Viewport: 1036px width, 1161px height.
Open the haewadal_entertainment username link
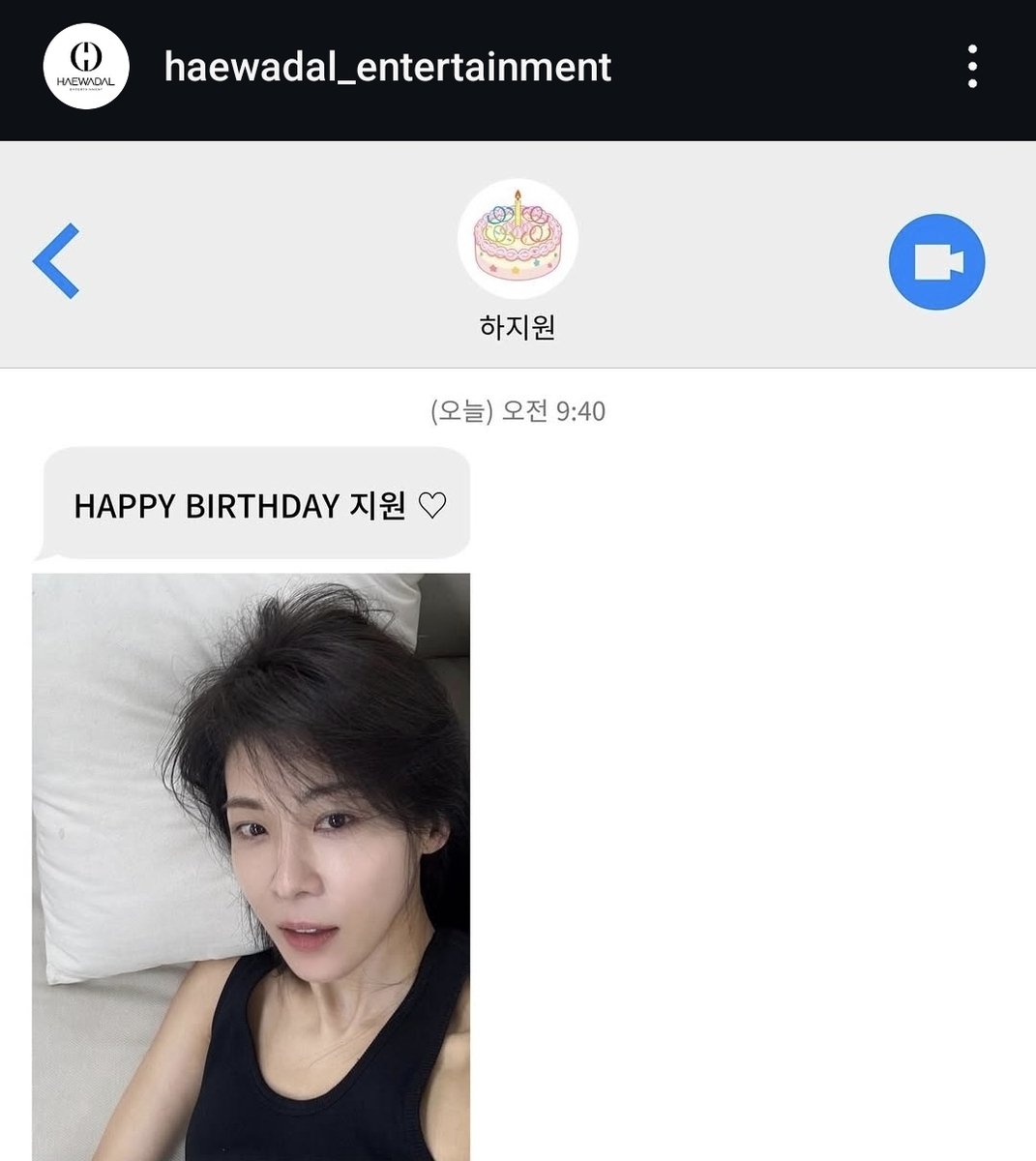click(388, 67)
